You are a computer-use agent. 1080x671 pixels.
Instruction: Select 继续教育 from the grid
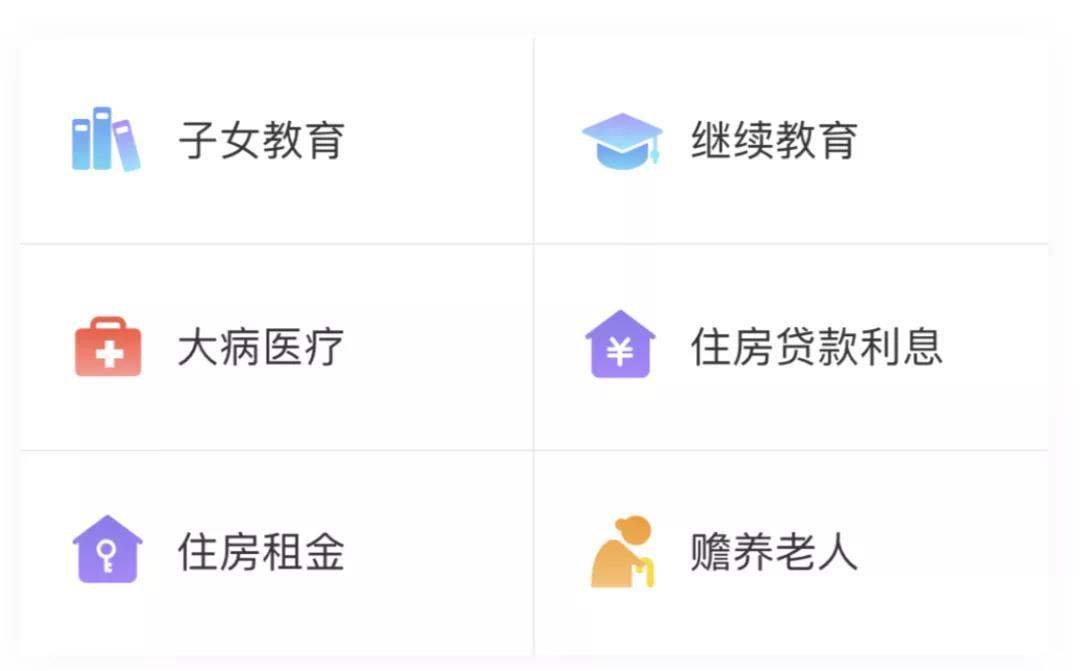point(774,140)
